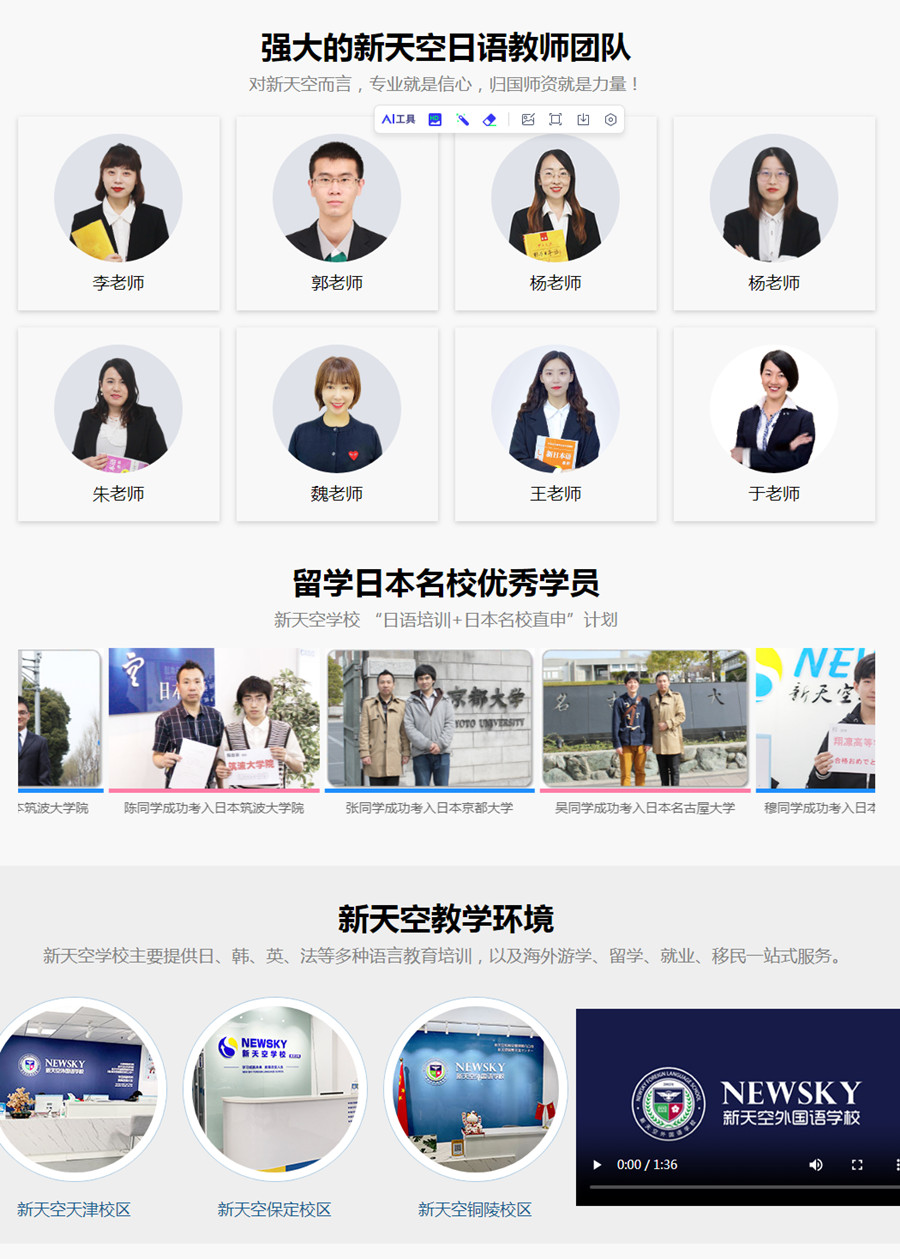The width and height of the screenshot is (900, 1259).
Task: Open the AI工具 menu in the floating toolbar
Action: tap(398, 119)
